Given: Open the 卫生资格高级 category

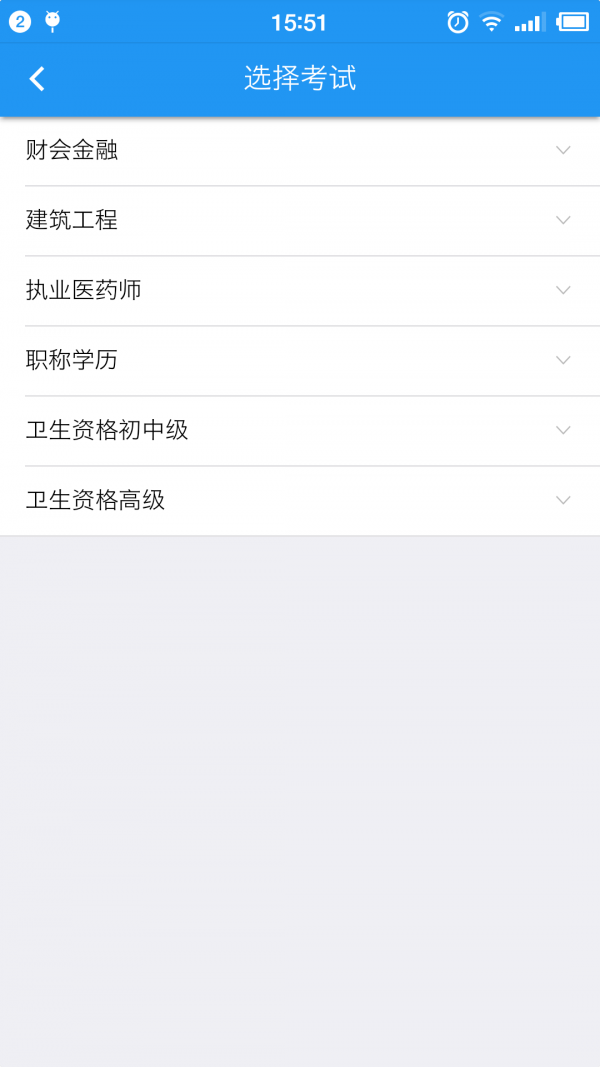Looking at the screenshot, I should coord(300,501).
